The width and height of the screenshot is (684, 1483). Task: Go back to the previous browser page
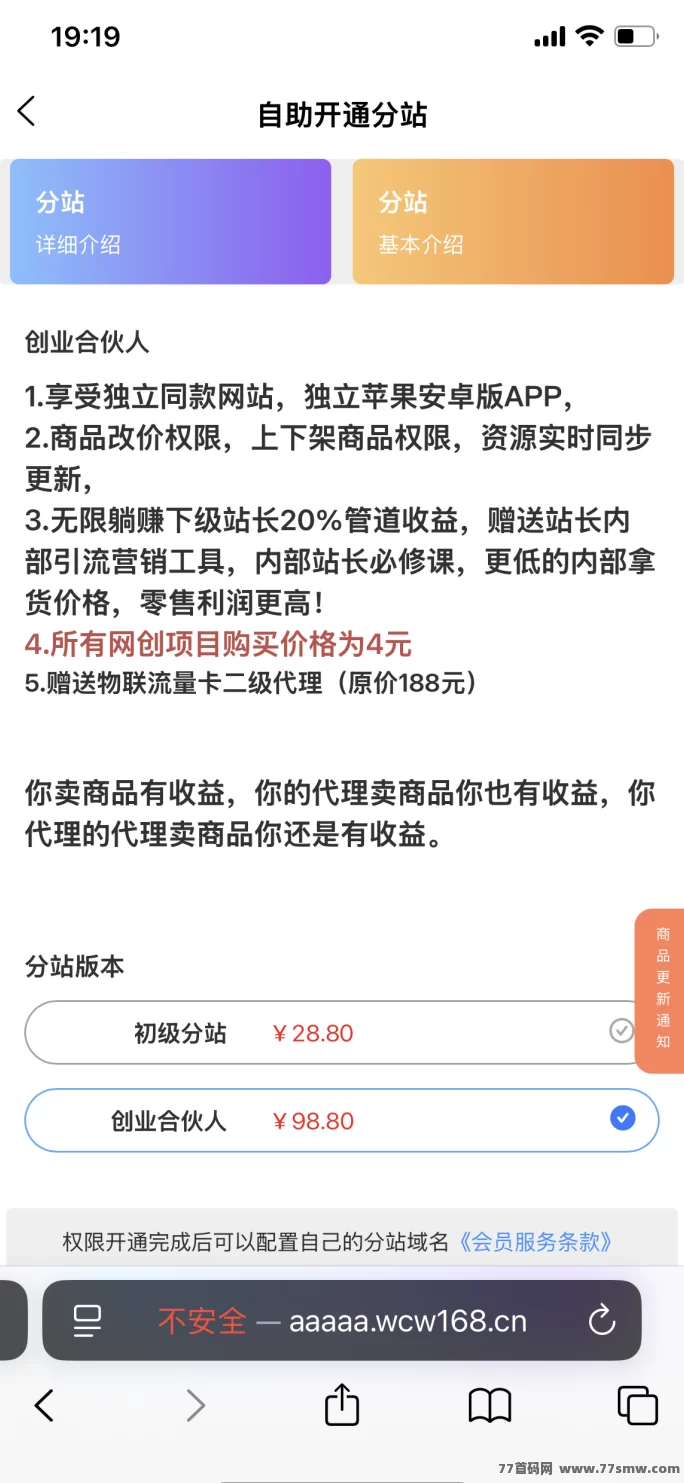tap(44, 1405)
